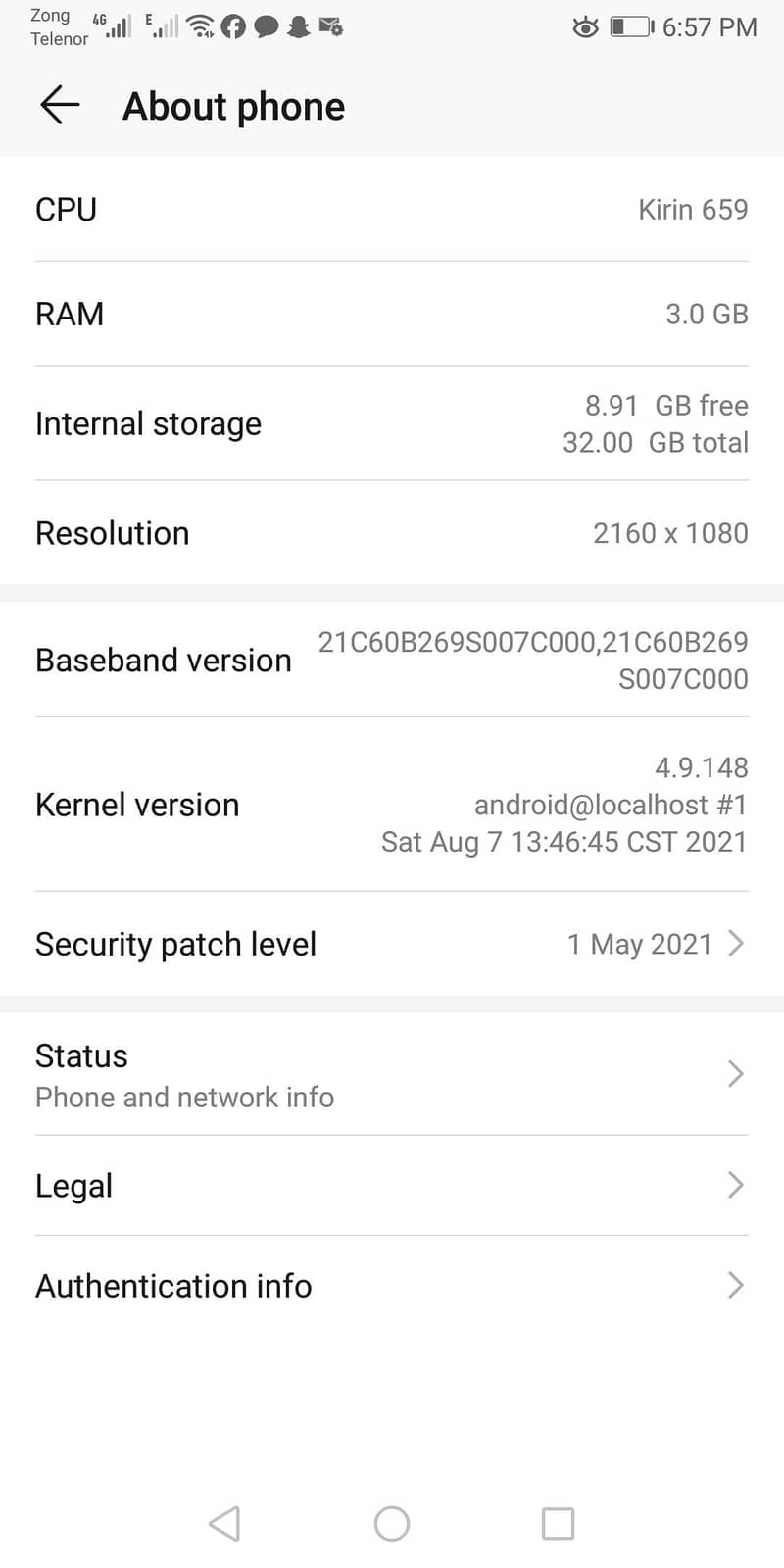784x1568 pixels.
Task: Tap the back arrow beside About phone
Action: pos(59,105)
